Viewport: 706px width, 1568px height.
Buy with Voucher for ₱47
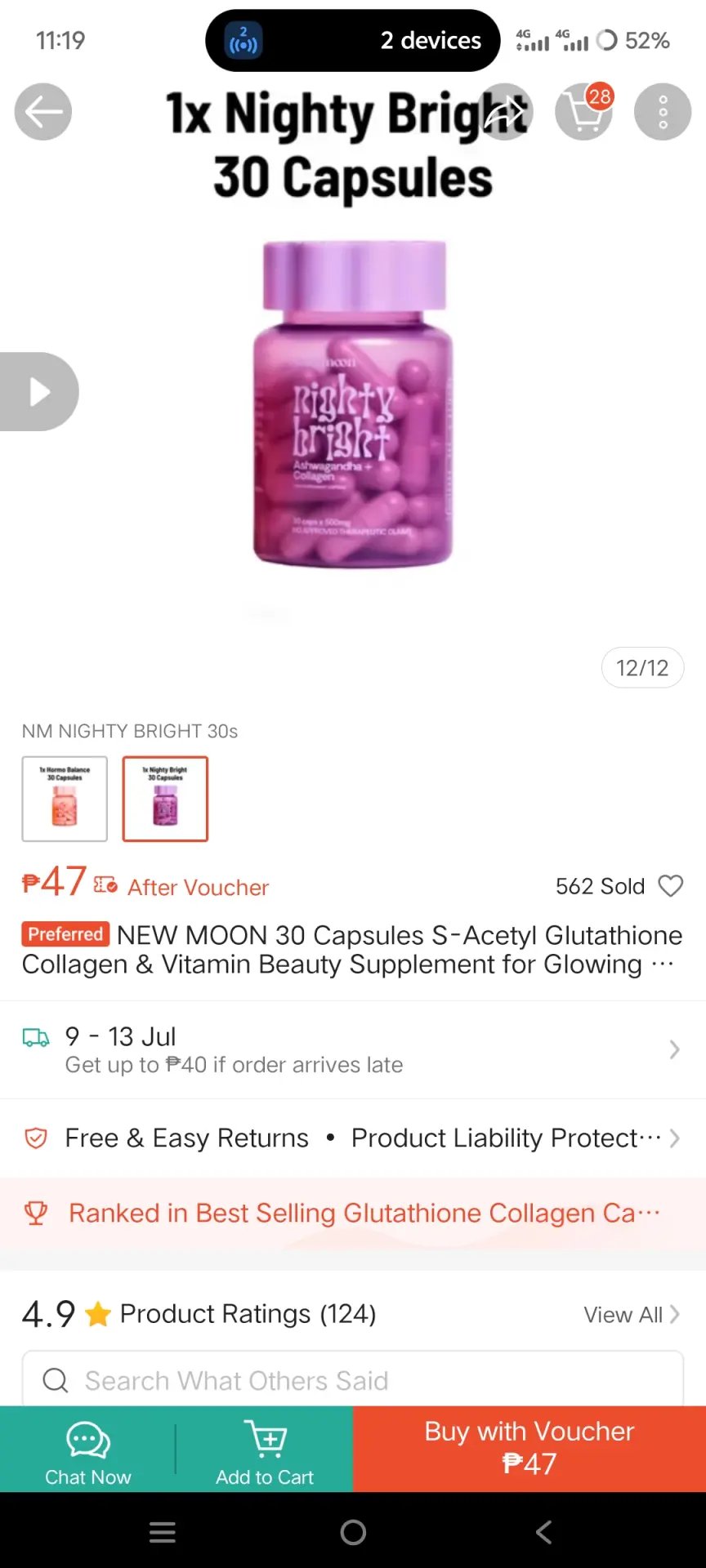[529, 1450]
